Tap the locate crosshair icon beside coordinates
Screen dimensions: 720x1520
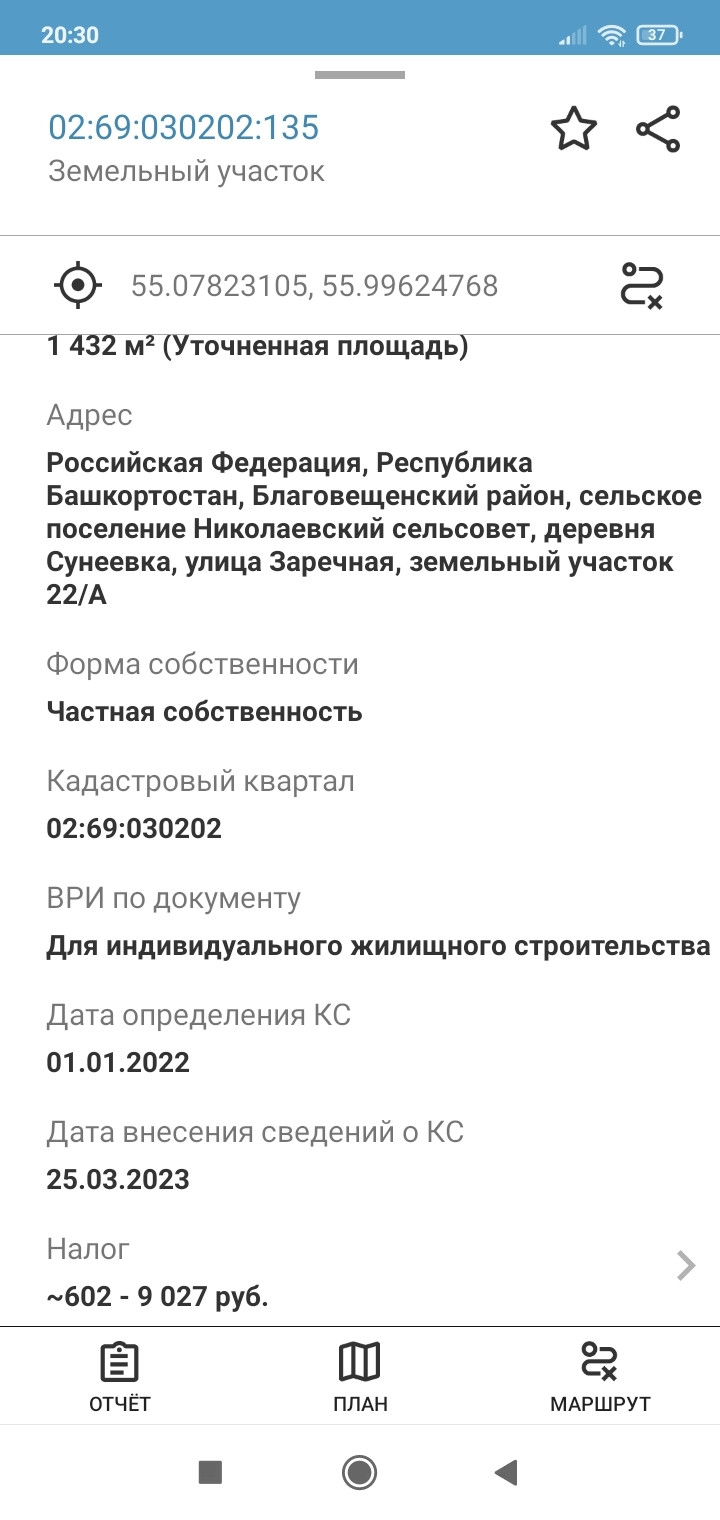coord(77,286)
